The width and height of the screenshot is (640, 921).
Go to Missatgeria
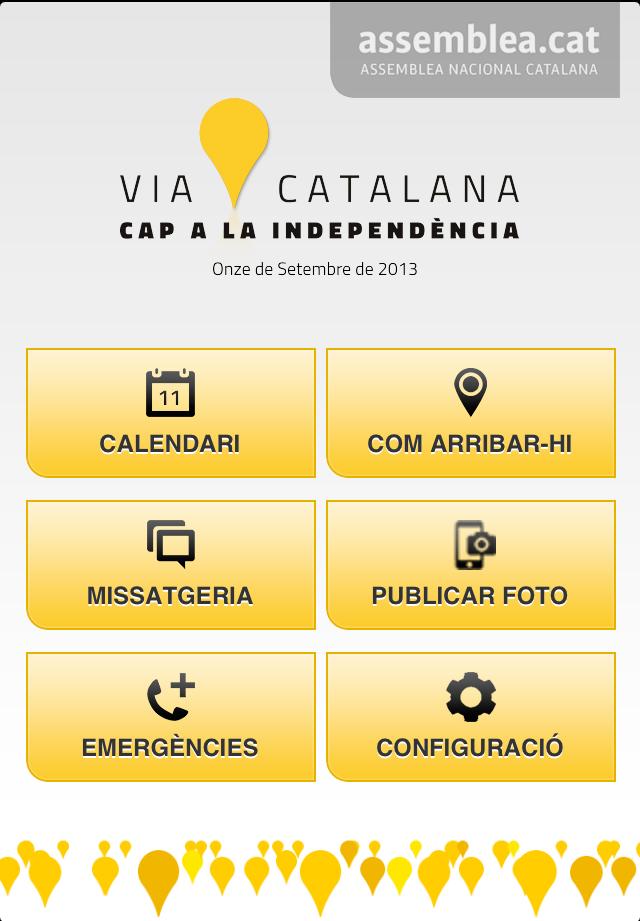click(171, 565)
